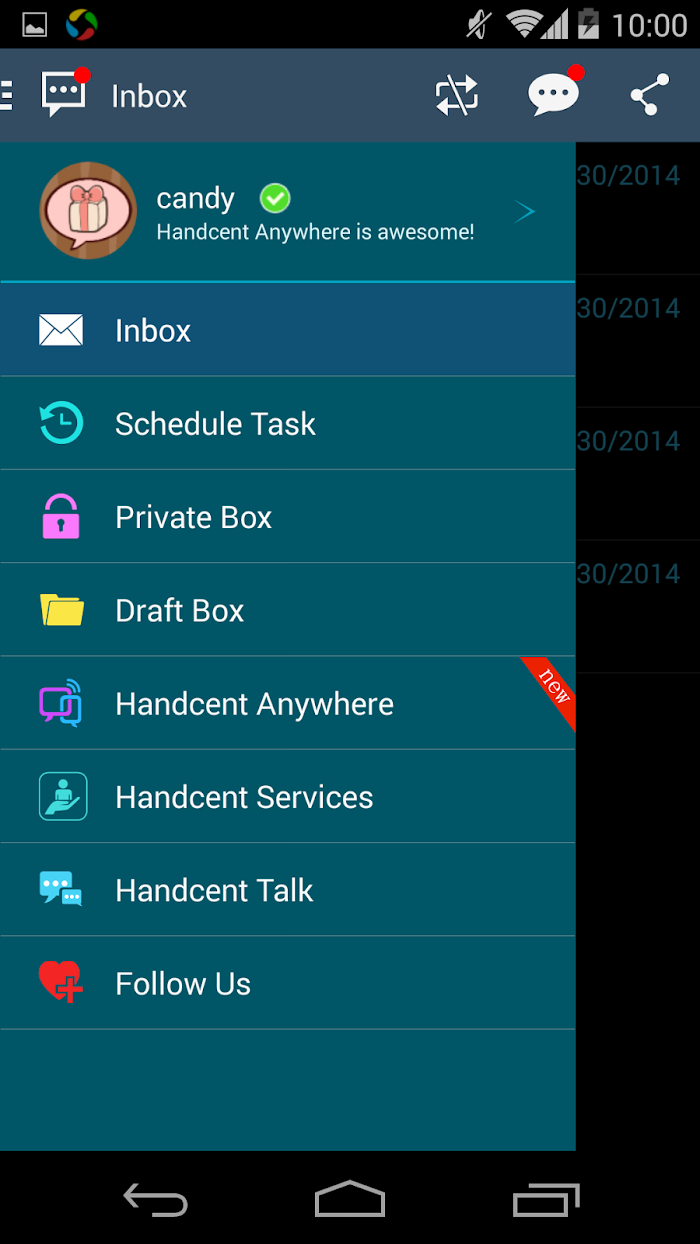Open the chat bubble icon with red dot
Screen dimensions: 700x1244
coord(555,93)
